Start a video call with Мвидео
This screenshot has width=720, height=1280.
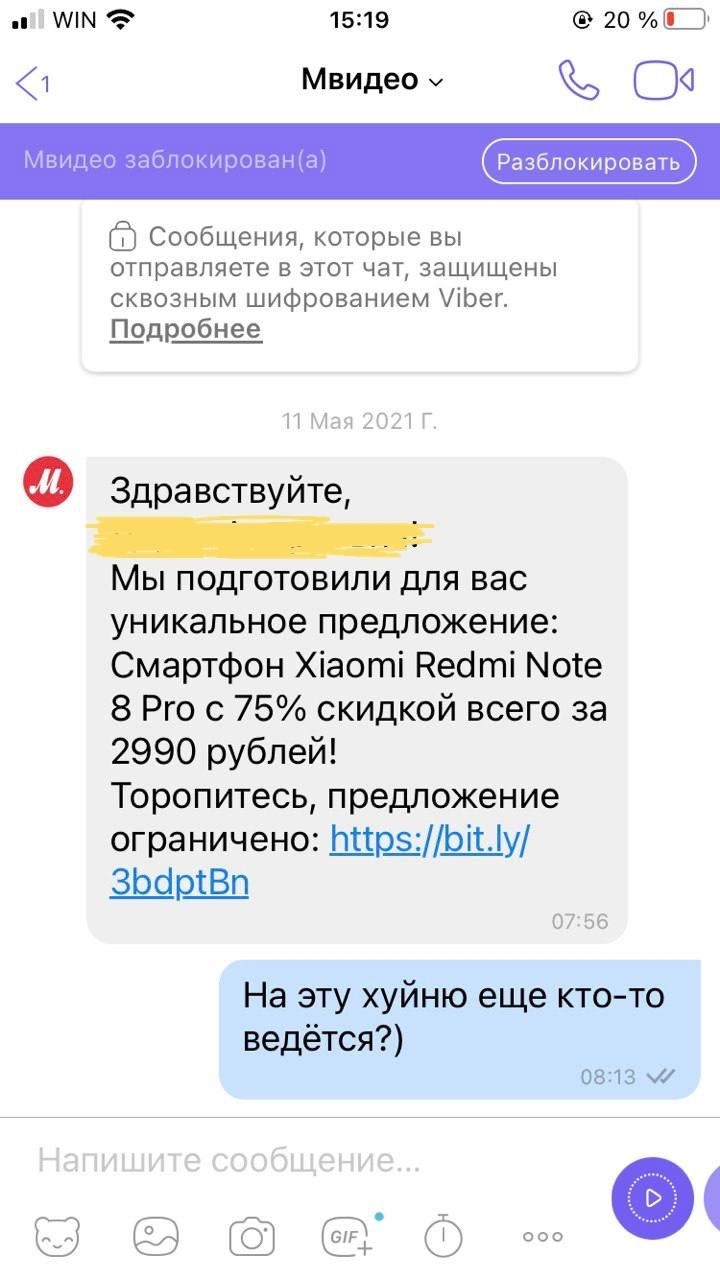[x=664, y=81]
